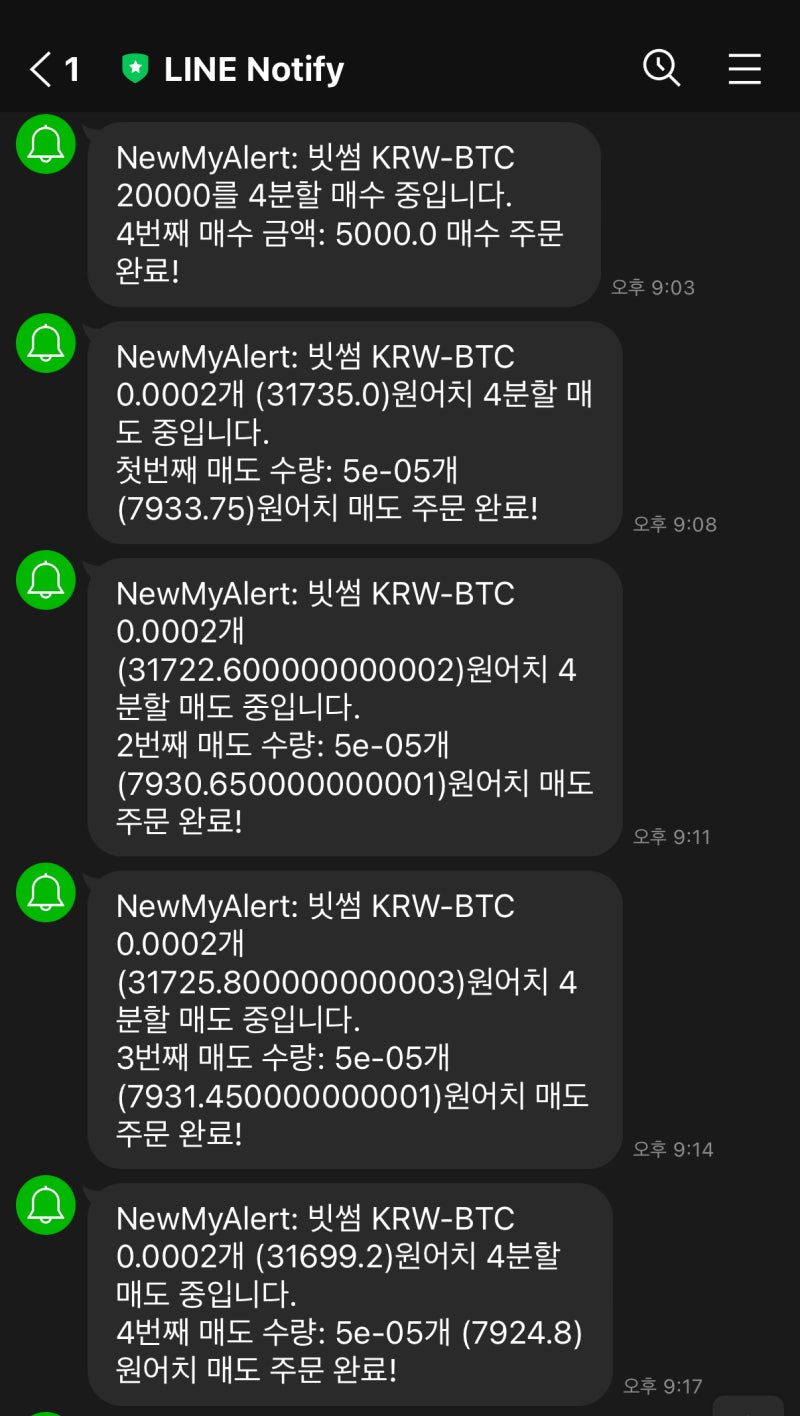Open the chat search with the magnifier icon

coord(662,68)
